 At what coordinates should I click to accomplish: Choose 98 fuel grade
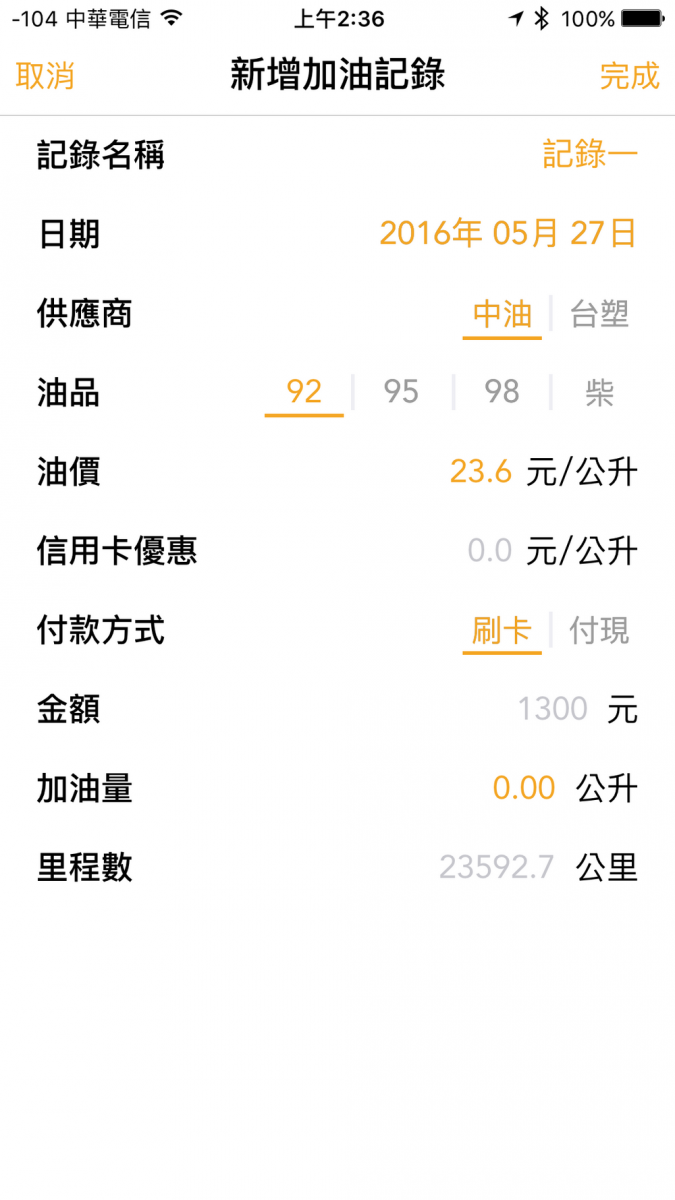[501, 392]
